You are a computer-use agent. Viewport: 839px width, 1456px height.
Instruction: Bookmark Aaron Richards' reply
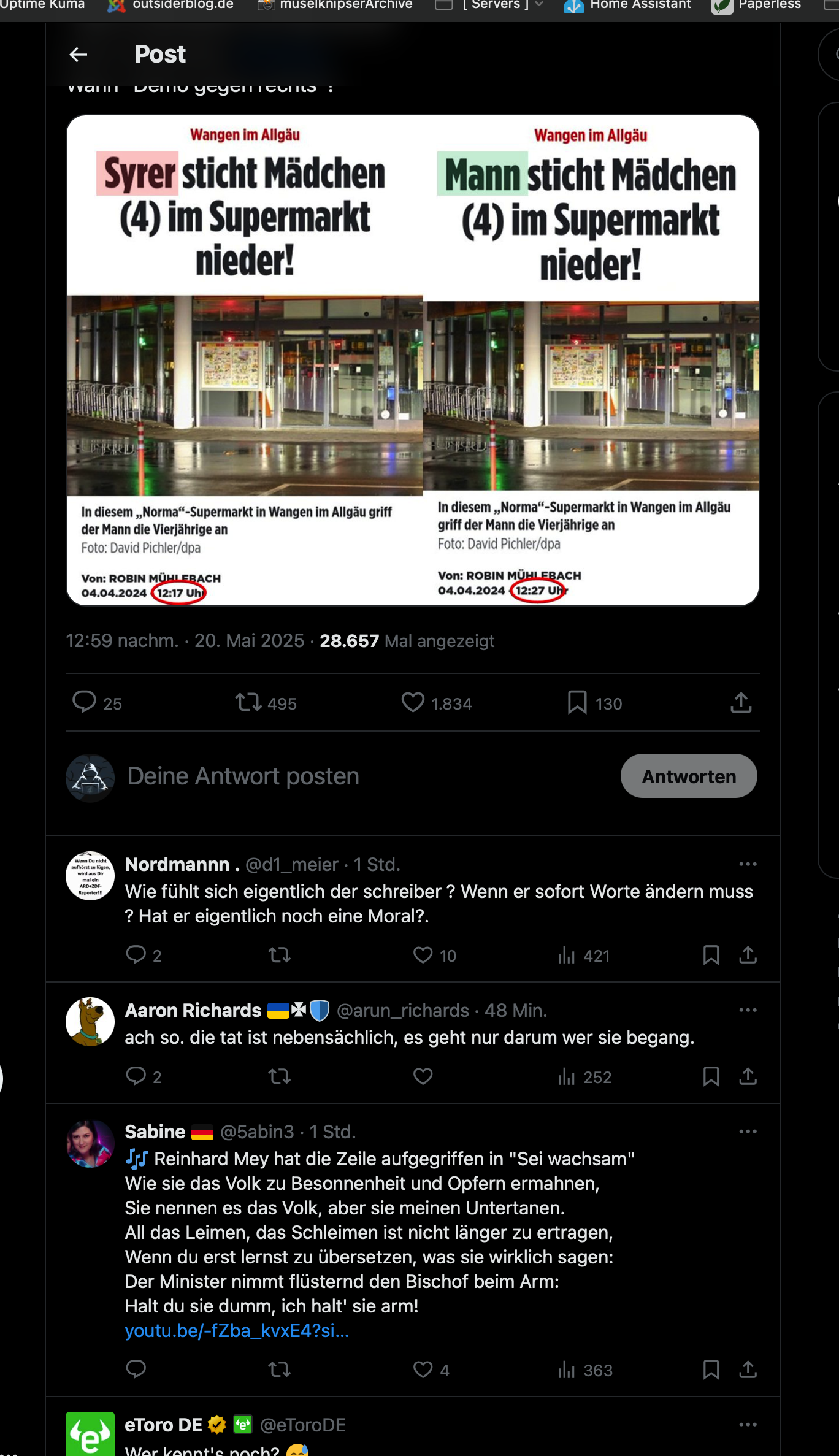point(711,1076)
